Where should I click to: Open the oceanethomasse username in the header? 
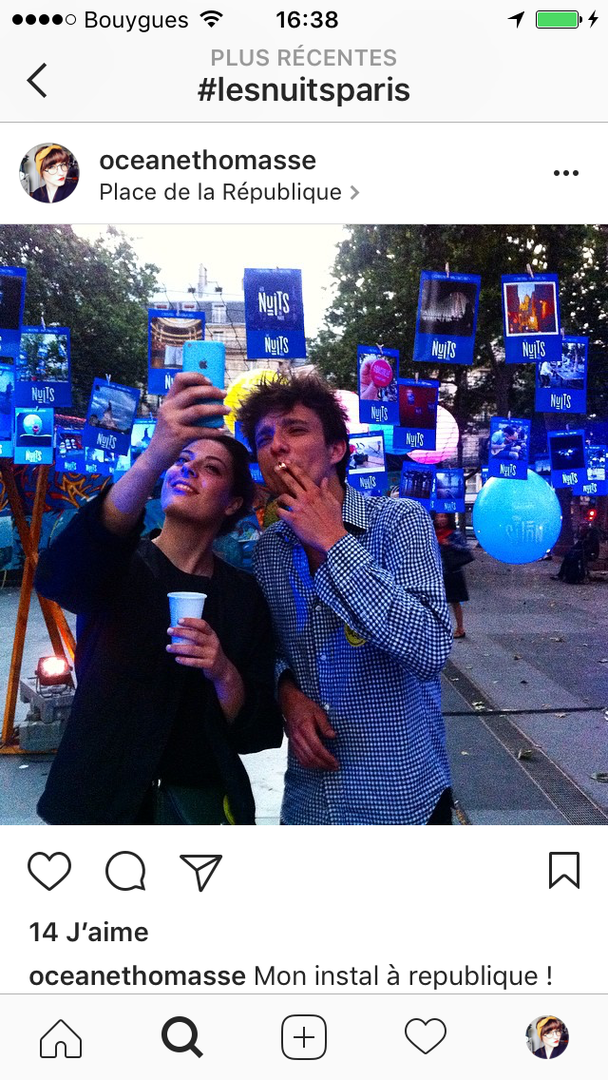[207, 160]
